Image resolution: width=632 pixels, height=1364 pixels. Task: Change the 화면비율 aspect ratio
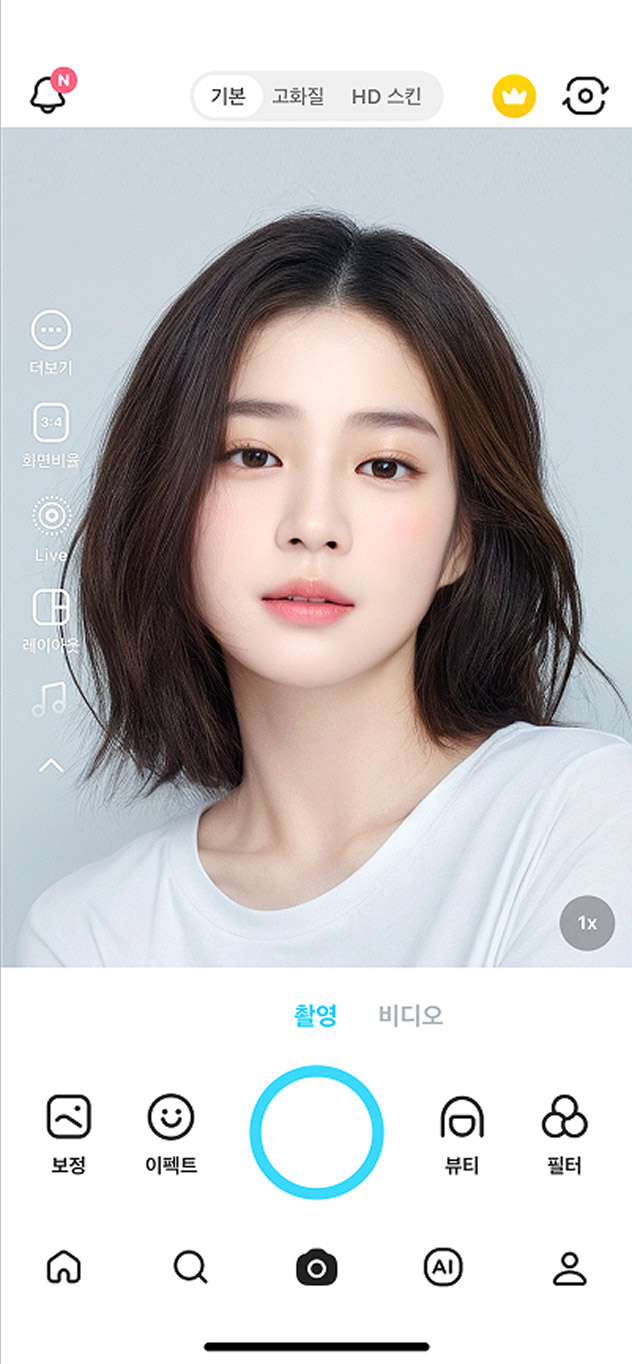[x=51, y=436]
